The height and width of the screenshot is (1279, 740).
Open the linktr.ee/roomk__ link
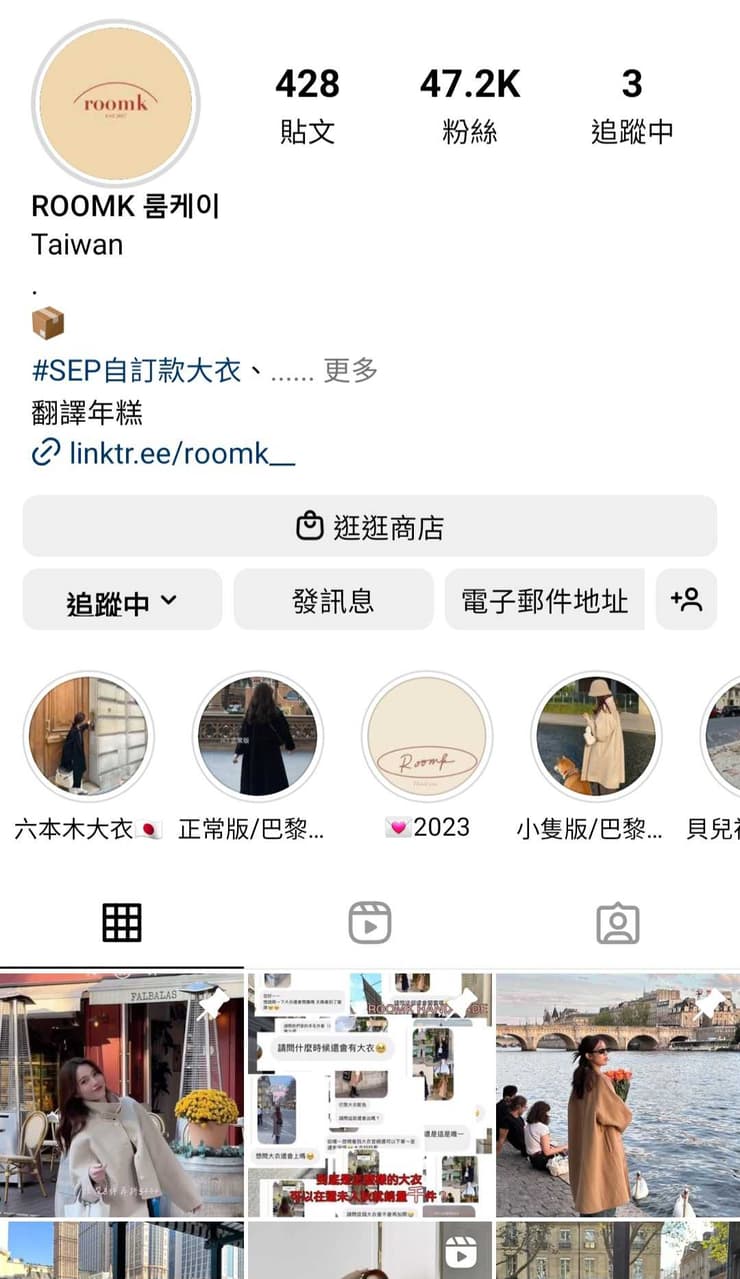click(164, 453)
